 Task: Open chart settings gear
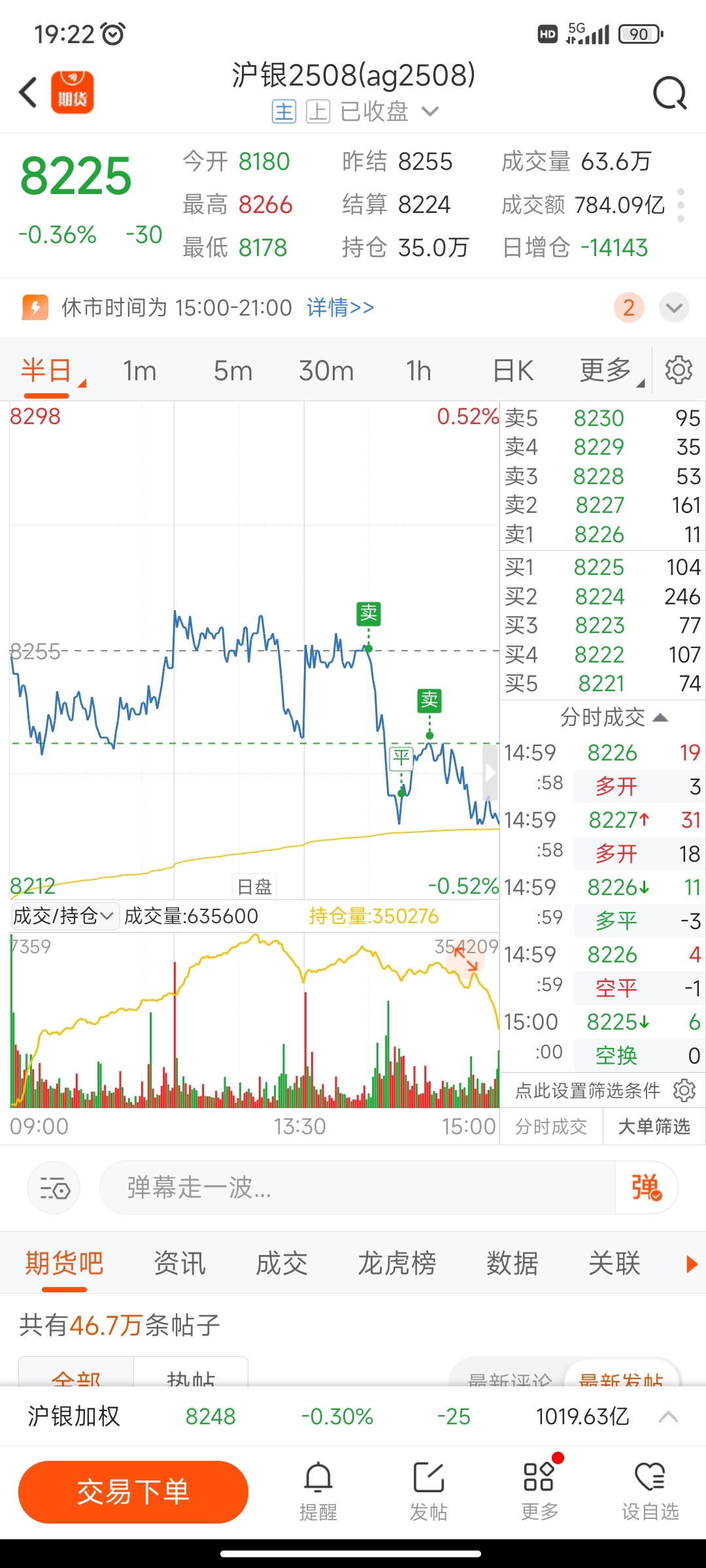point(679,370)
